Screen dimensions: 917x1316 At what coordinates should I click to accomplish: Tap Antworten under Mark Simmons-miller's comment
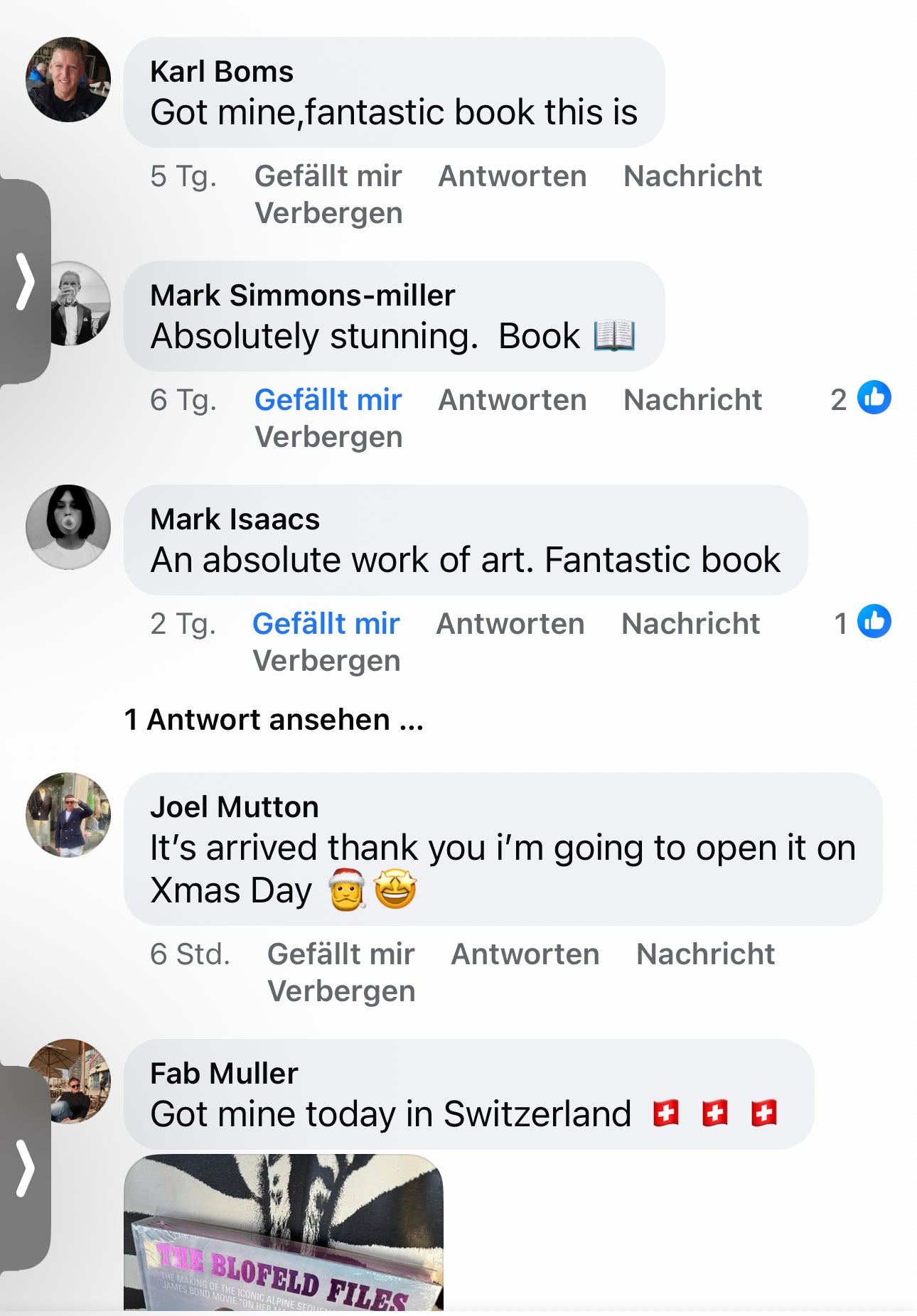tap(512, 400)
